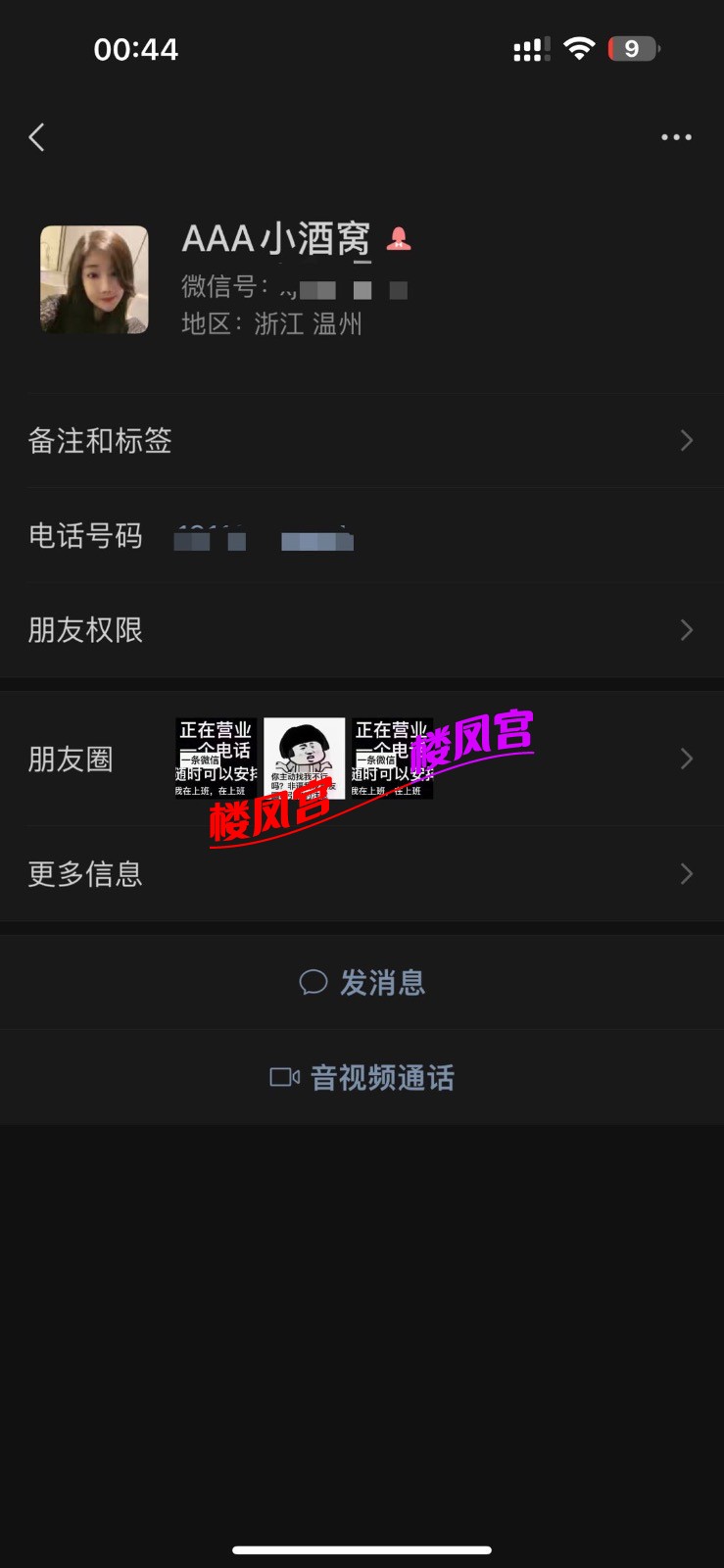Tap the 电话号码 row
724x1568 pixels.
[x=362, y=536]
